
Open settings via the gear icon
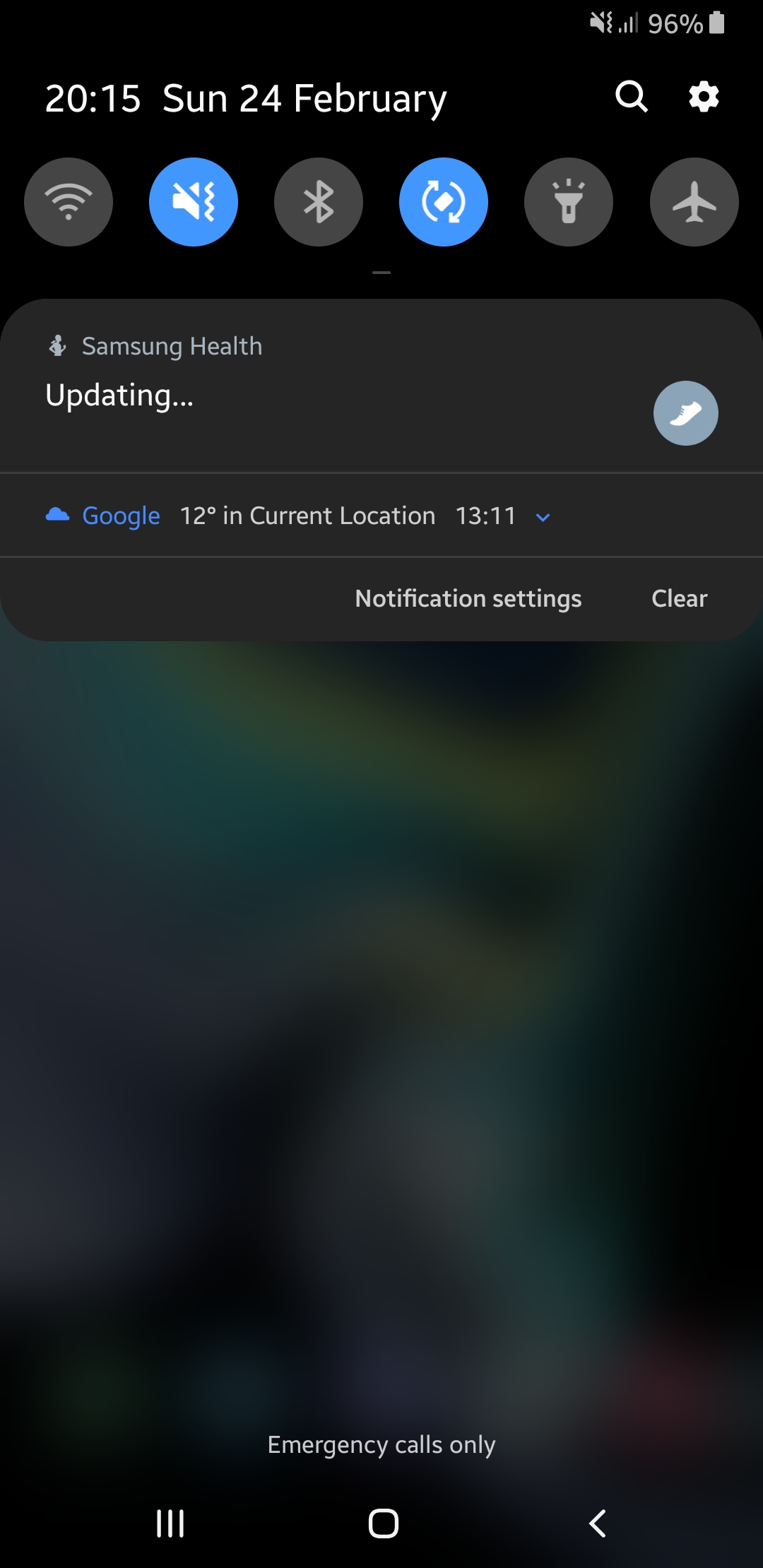click(704, 97)
